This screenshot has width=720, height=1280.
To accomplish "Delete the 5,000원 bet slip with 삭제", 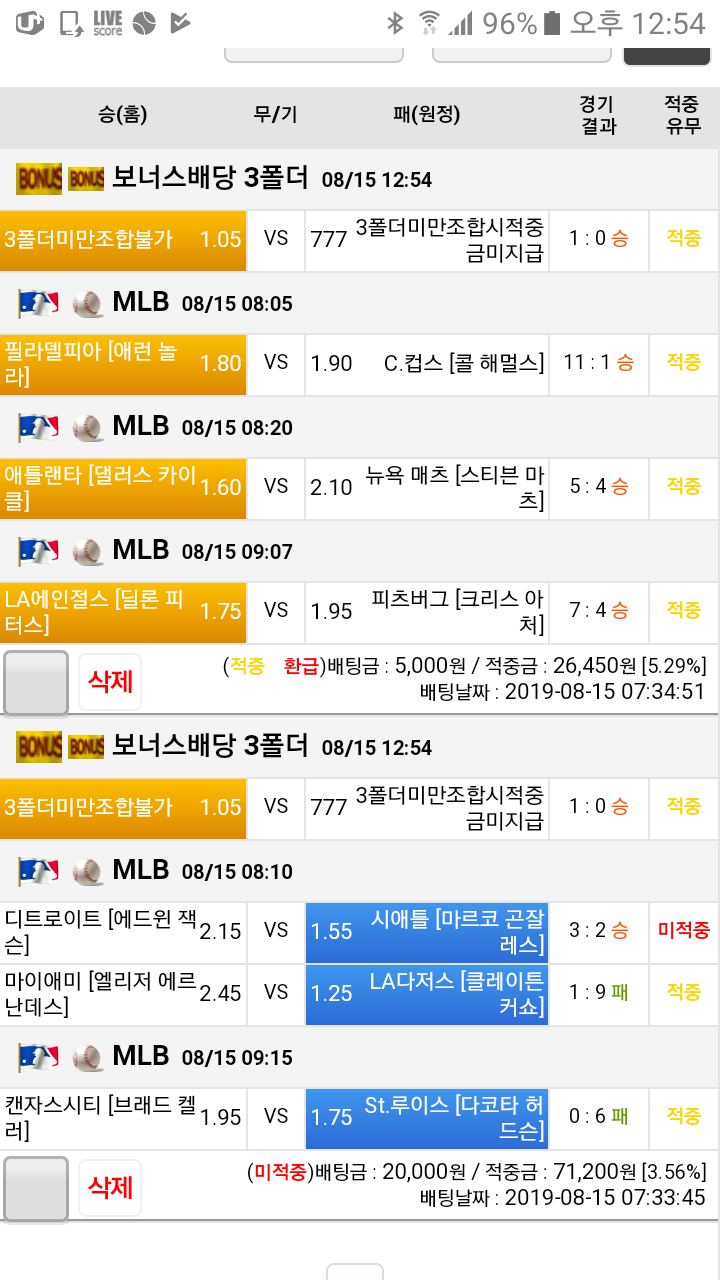I will pos(110,682).
